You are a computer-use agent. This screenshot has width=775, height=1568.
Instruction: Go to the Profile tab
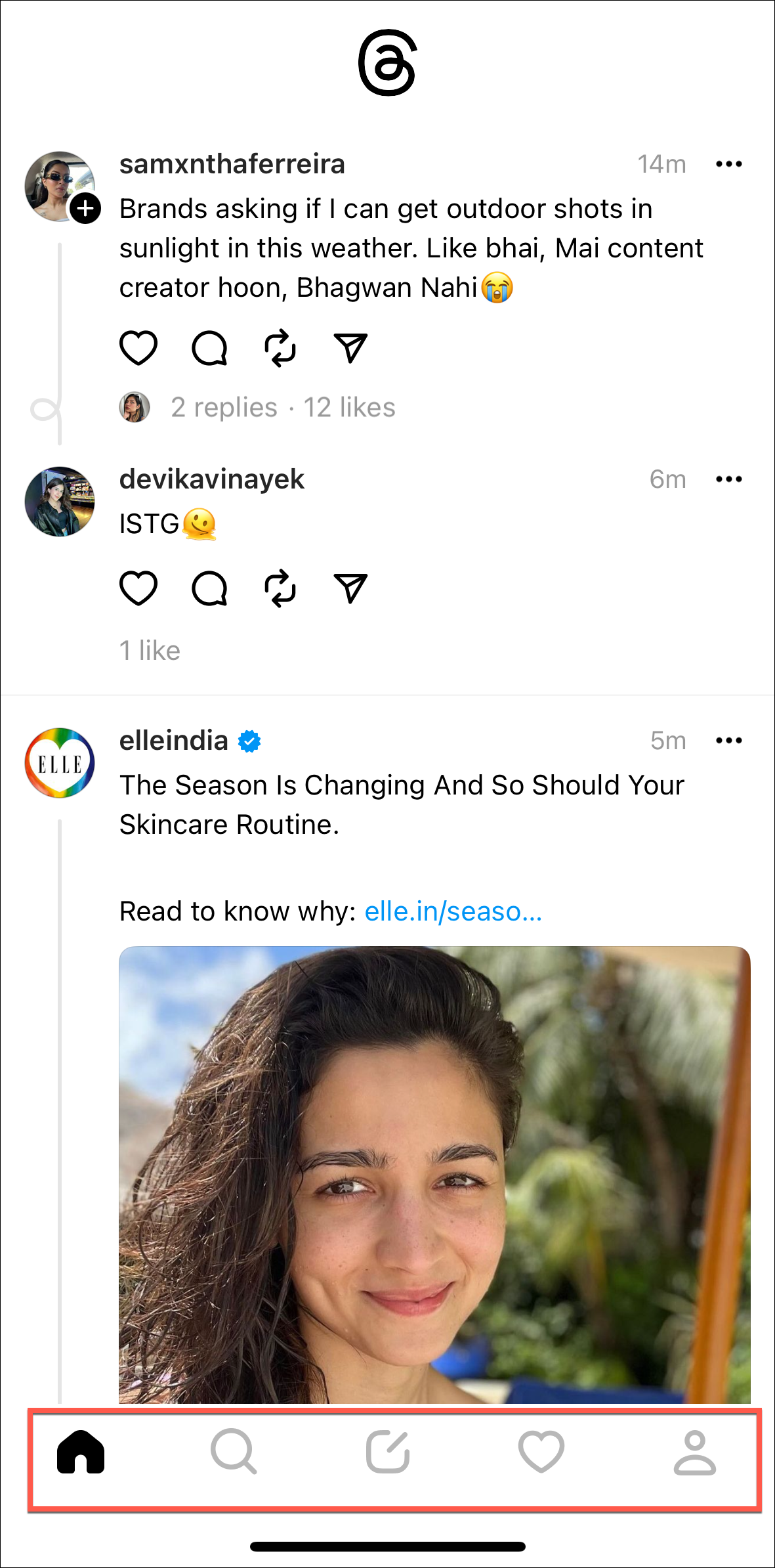[694, 1452]
